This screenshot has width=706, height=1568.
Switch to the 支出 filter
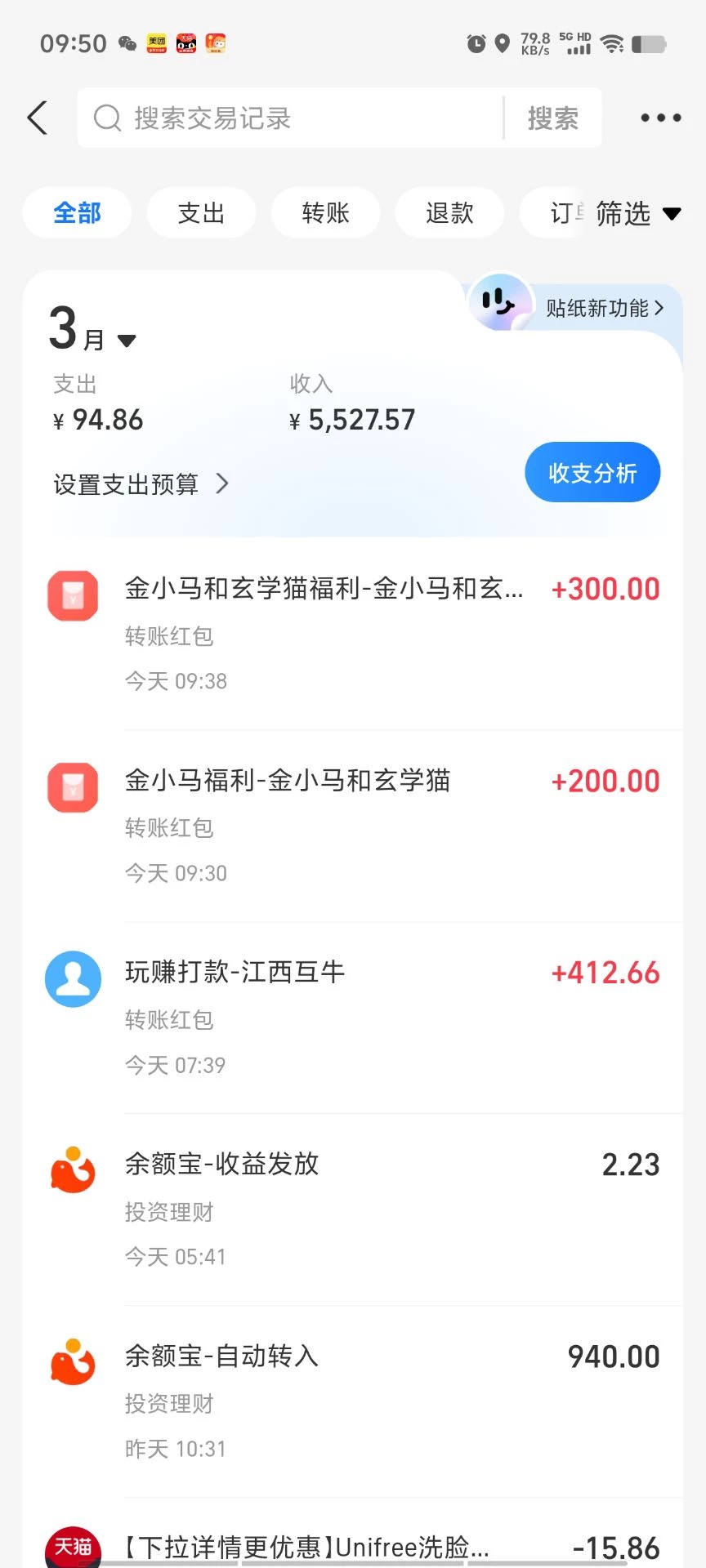click(201, 213)
